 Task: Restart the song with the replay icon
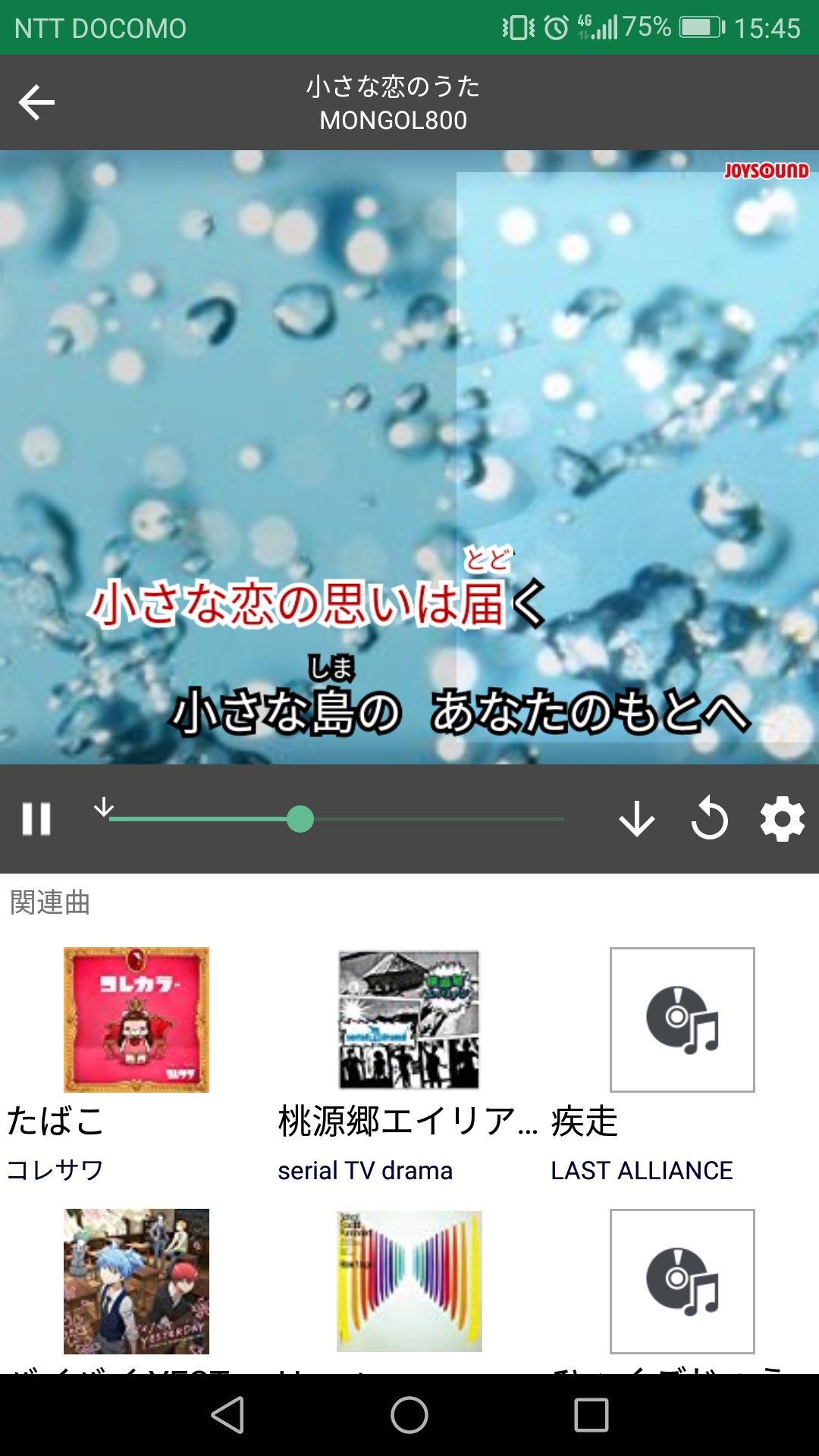click(x=710, y=819)
